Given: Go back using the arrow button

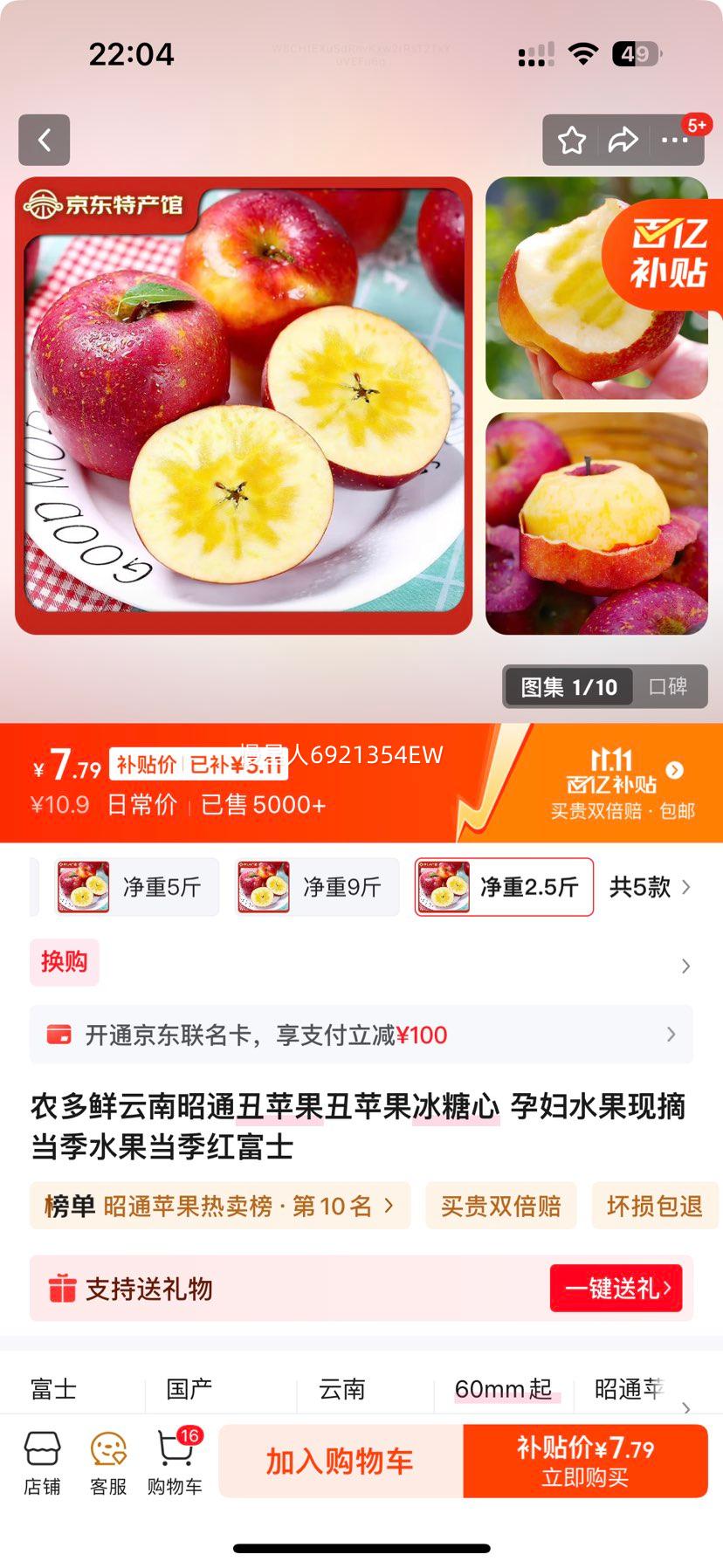Looking at the screenshot, I should click(44, 140).
